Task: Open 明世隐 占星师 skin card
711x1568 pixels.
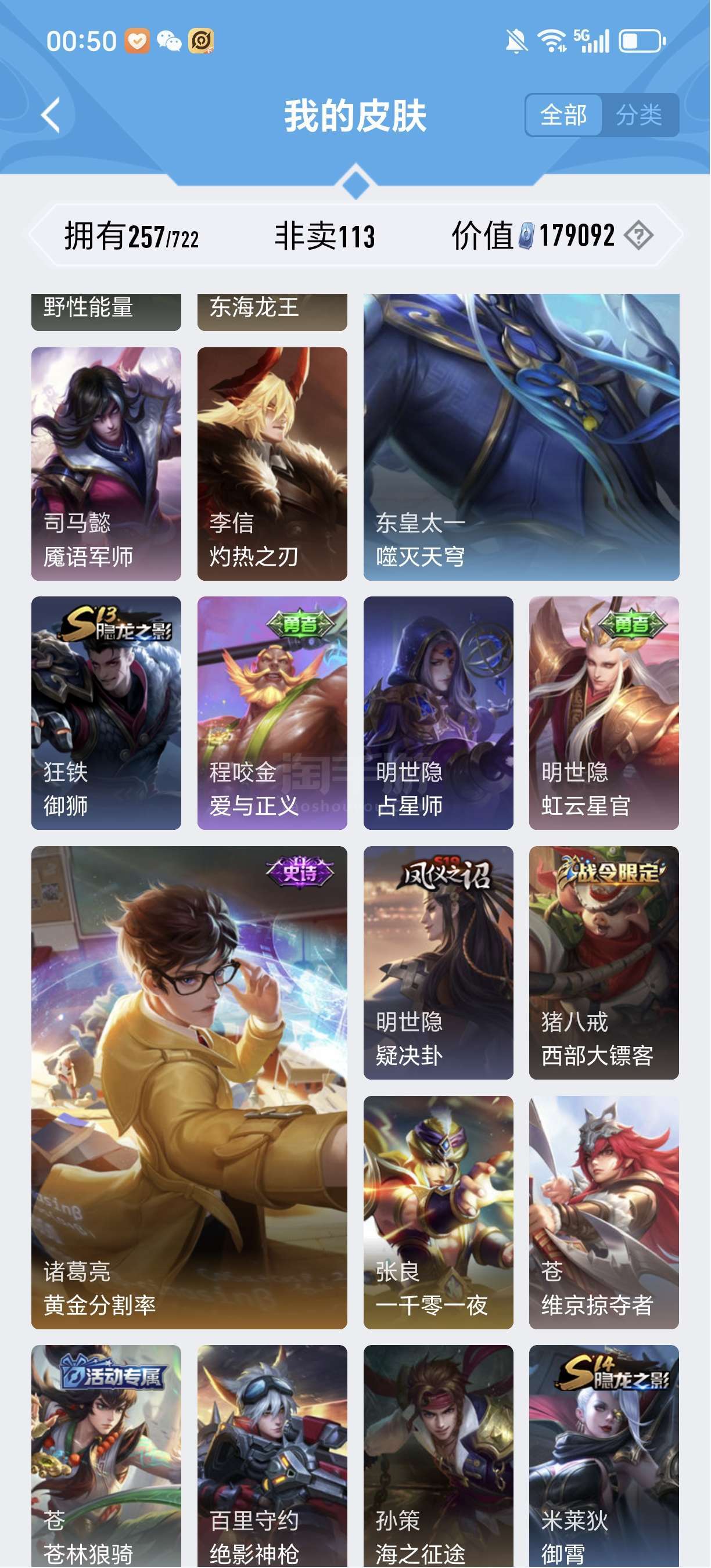Action: tap(439, 713)
